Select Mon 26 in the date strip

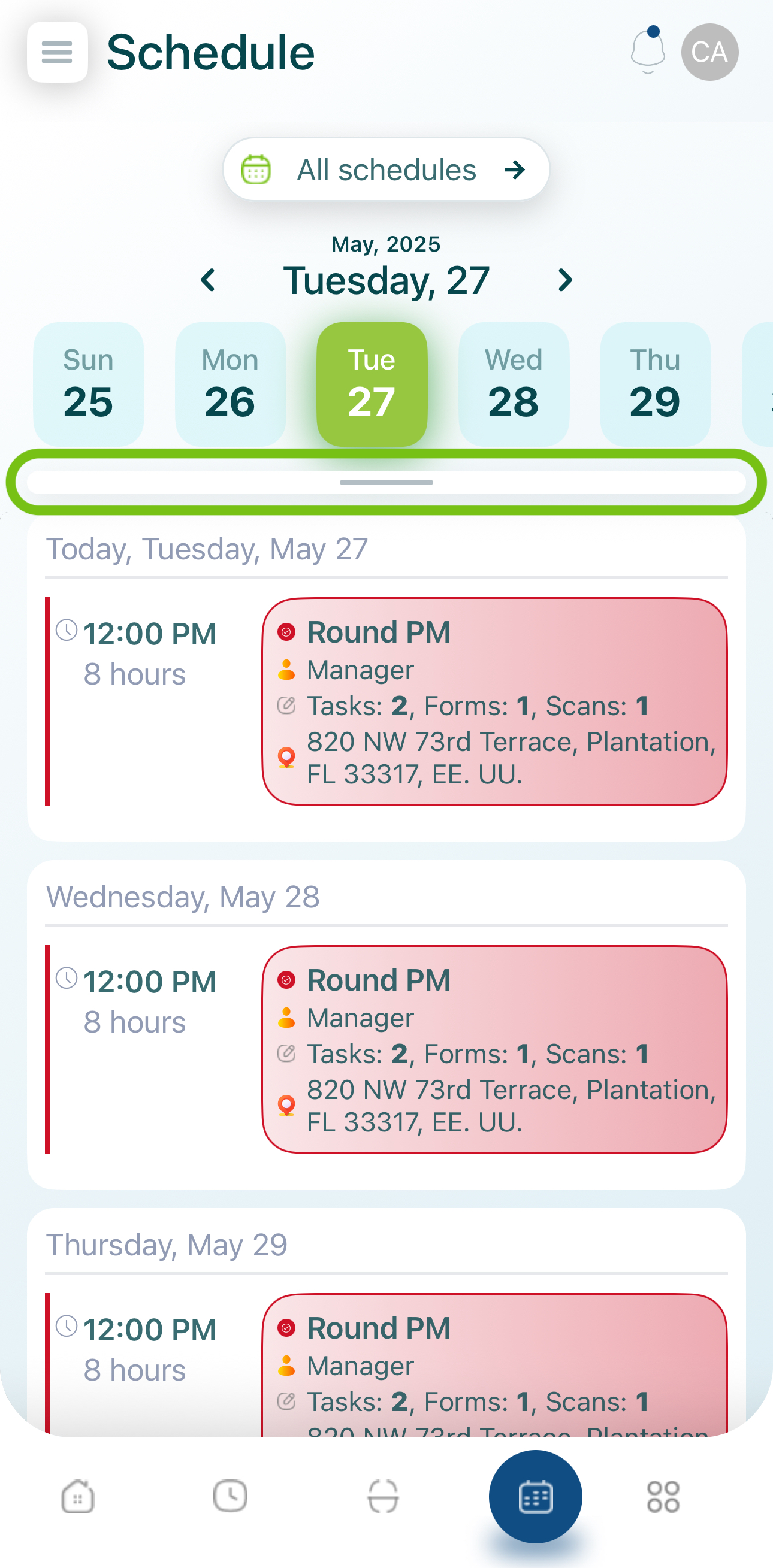click(230, 384)
